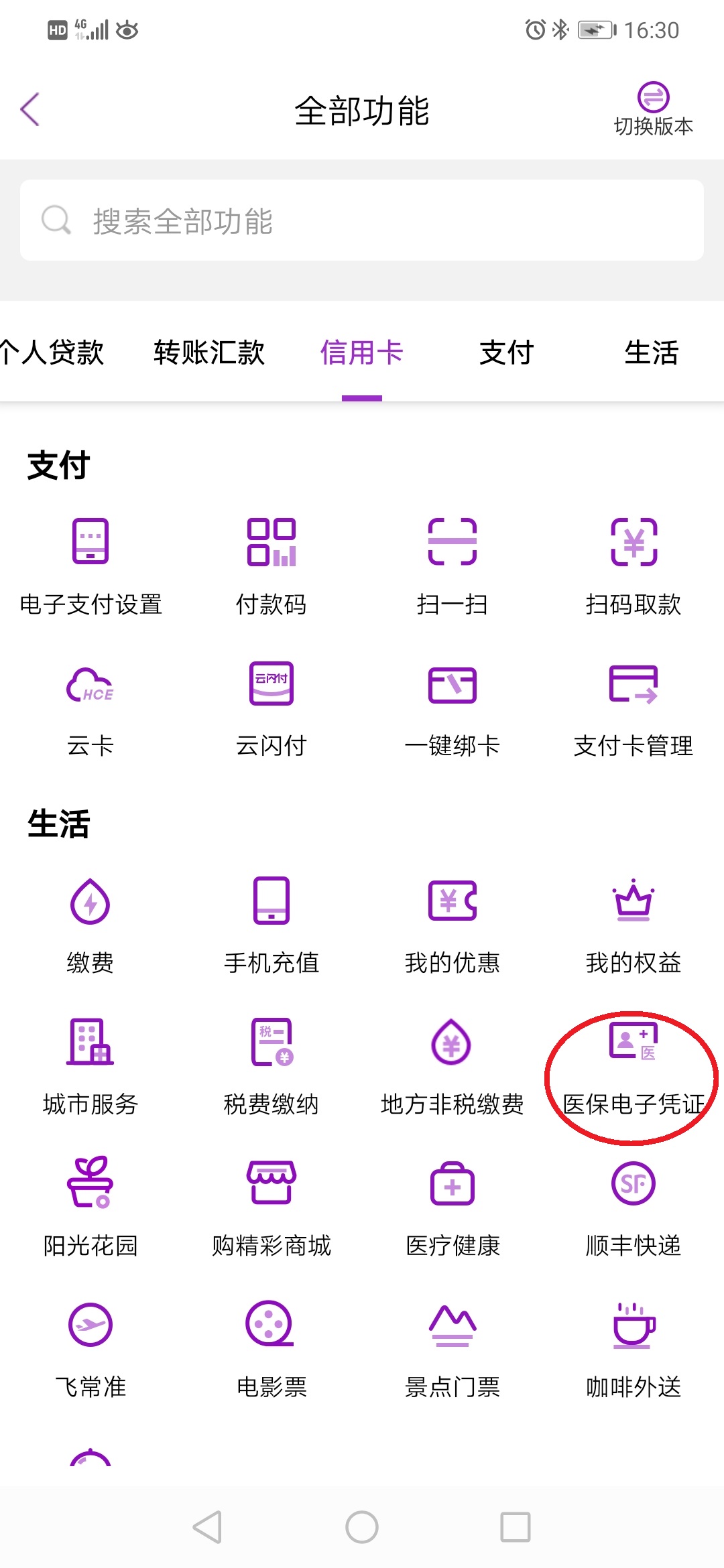The width and height of the screenshot is (724, 1568).
Task: Open 医保电子凭证
Action: (633, 1065)
